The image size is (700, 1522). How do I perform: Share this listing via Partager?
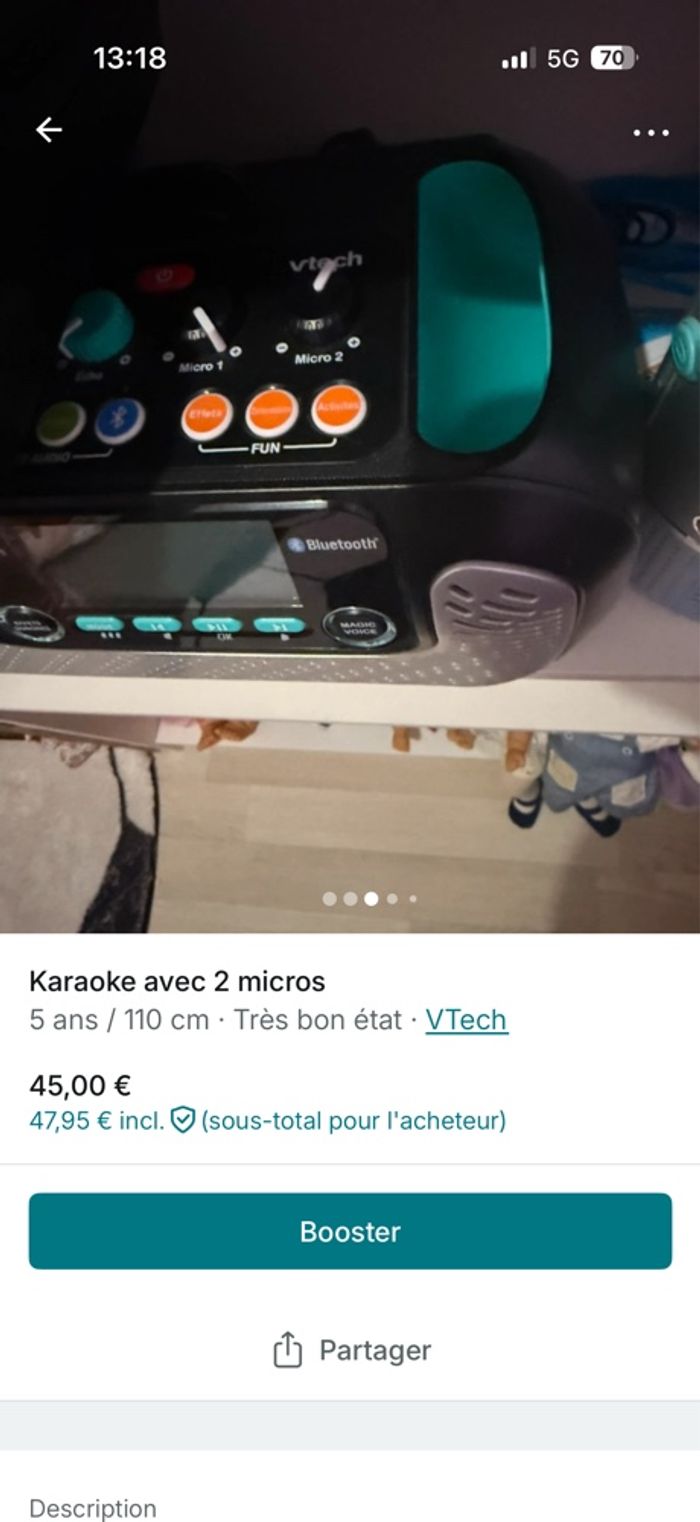coord(351,1350)
